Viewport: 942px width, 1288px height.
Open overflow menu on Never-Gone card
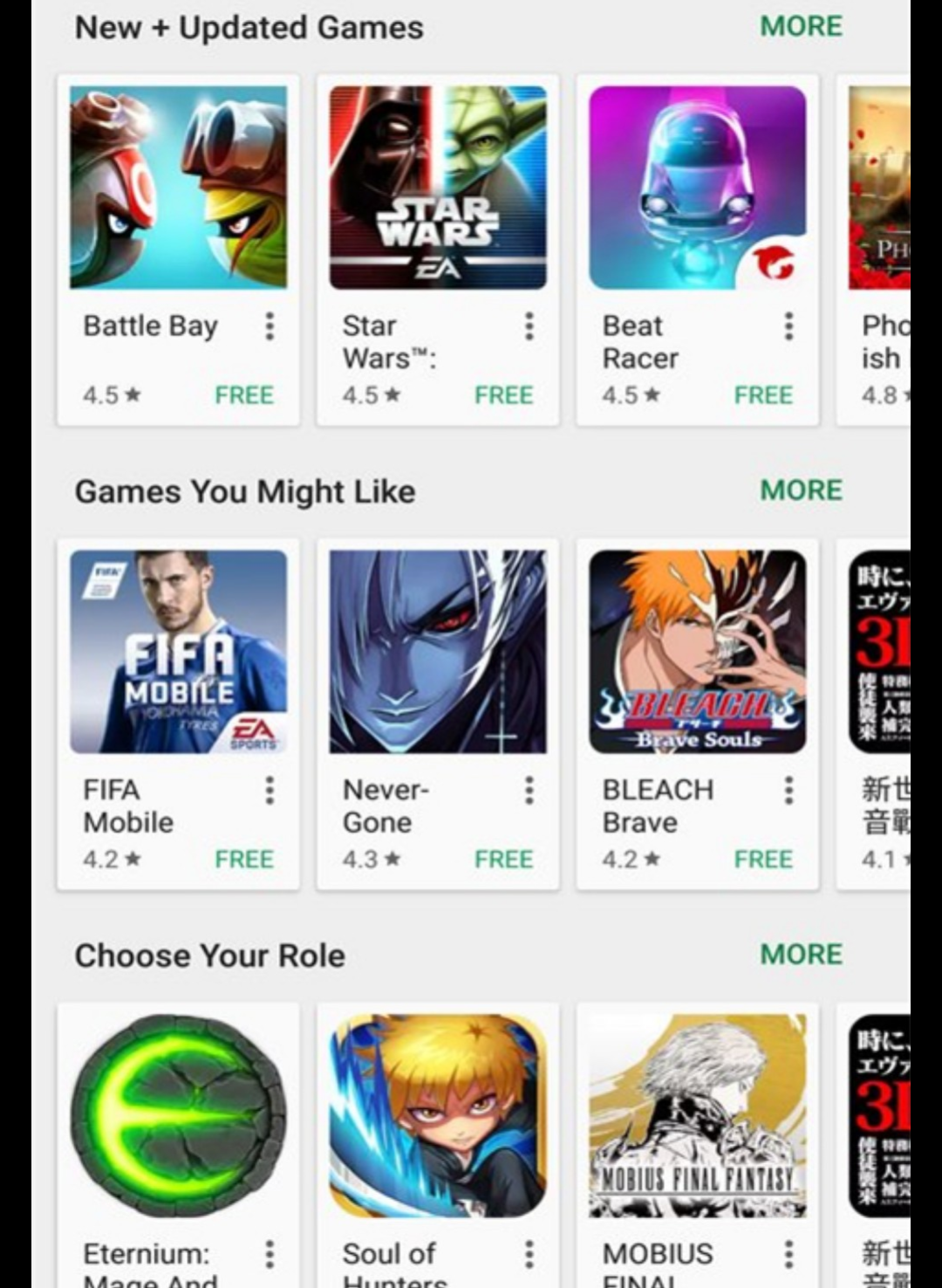[x=529, y=791]
